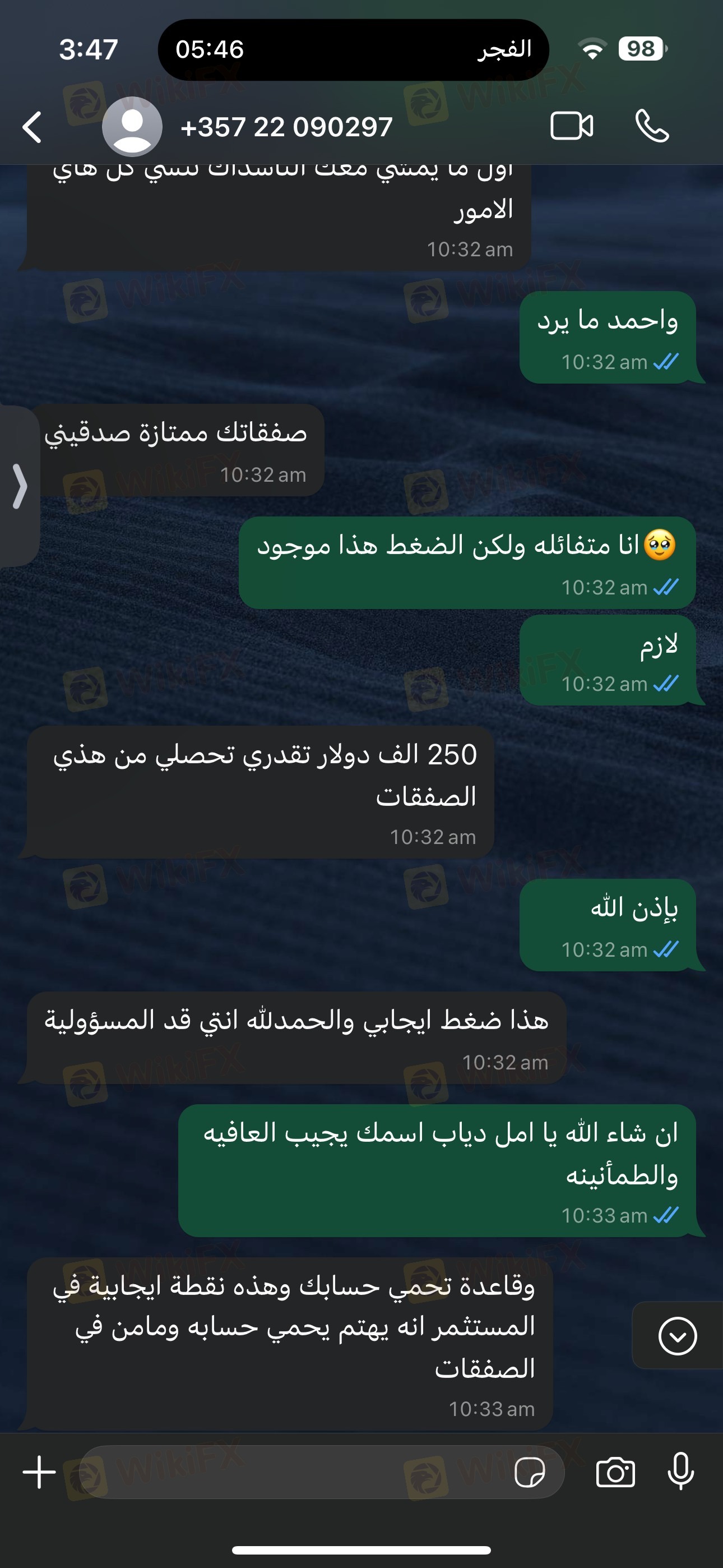Image resolution: width=723 pixels, height=1568 pixels.
Task: Go back to the chat list
Action: (31, 127)
